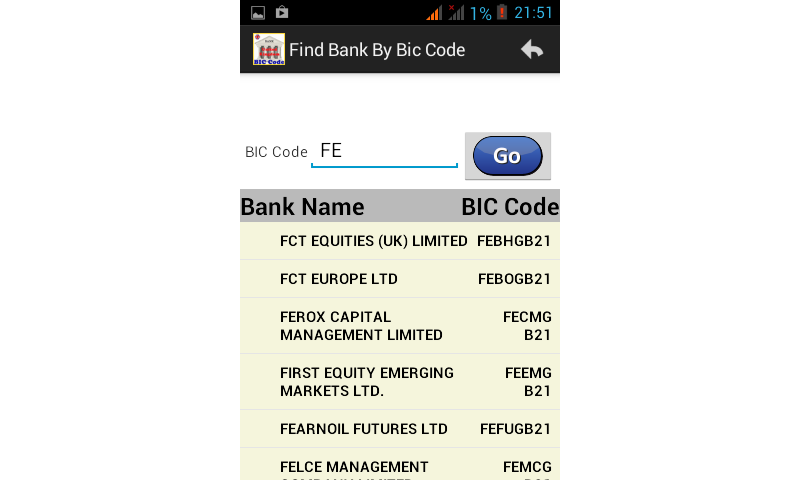The width and height of the screenshot is (800, 480).
Task: Open FEROX CAPITAL MANAGEMENT LIMITED entry
Action: click(400, 326)
